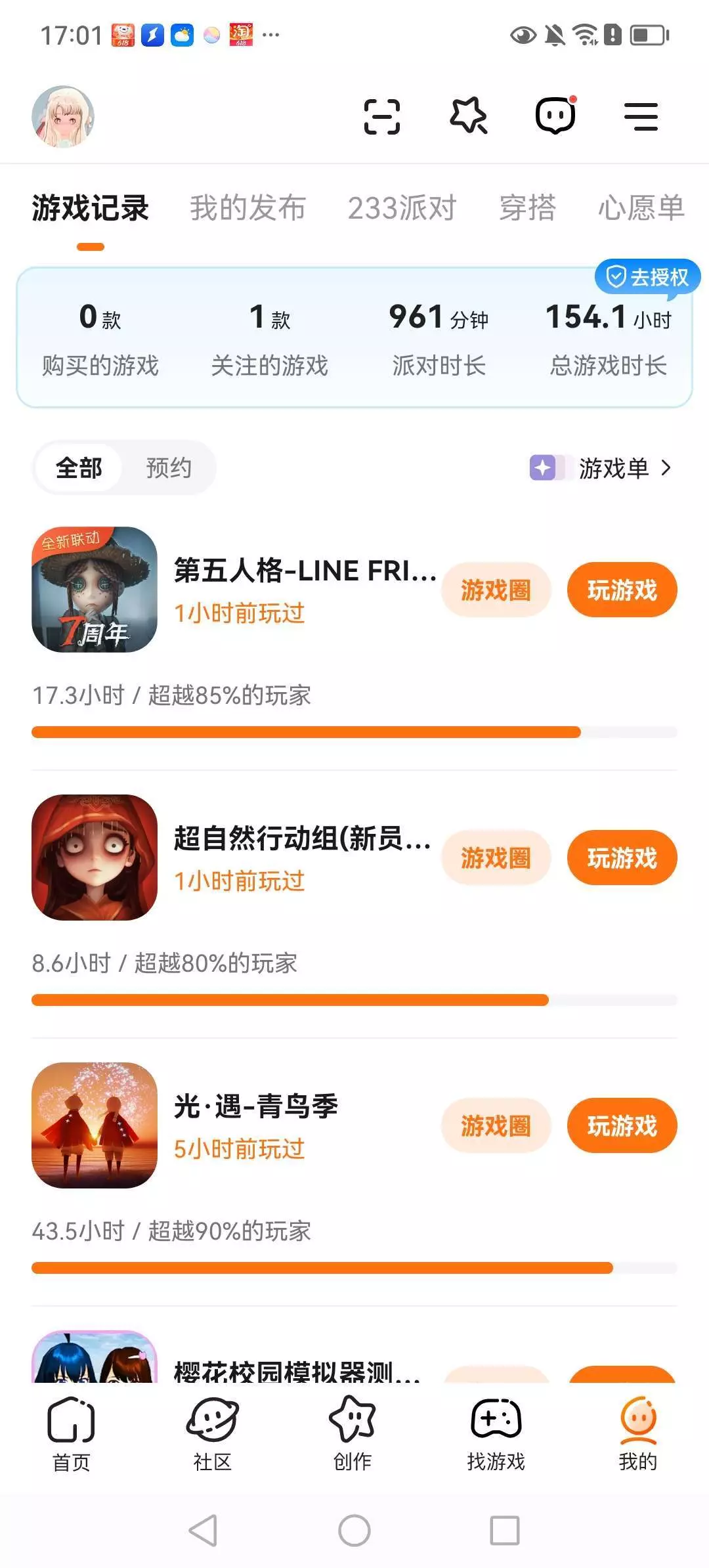Open the 超自然行动组 game icon

point(95,858)
